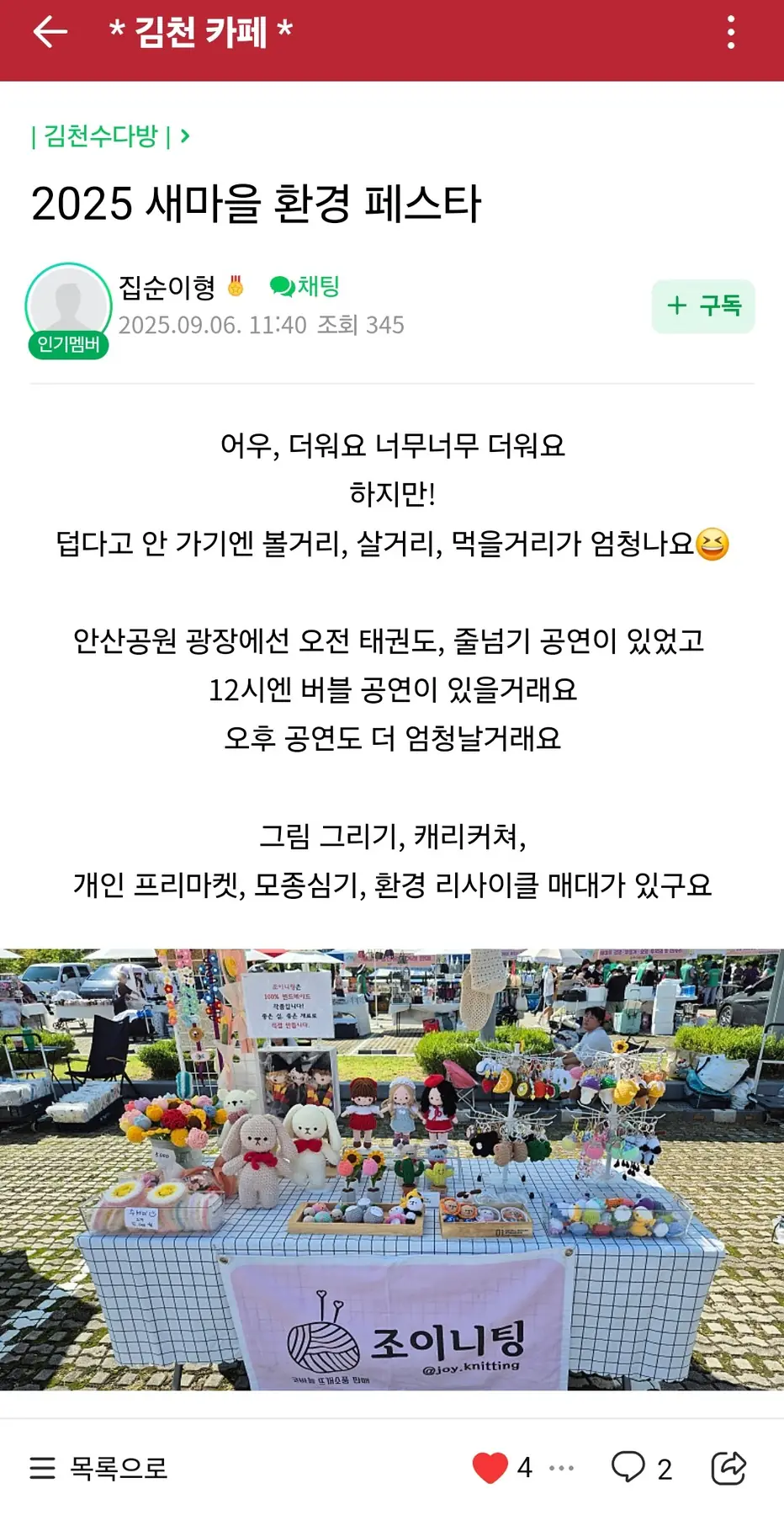Start a 채팅 with the author

pos(305,286)
